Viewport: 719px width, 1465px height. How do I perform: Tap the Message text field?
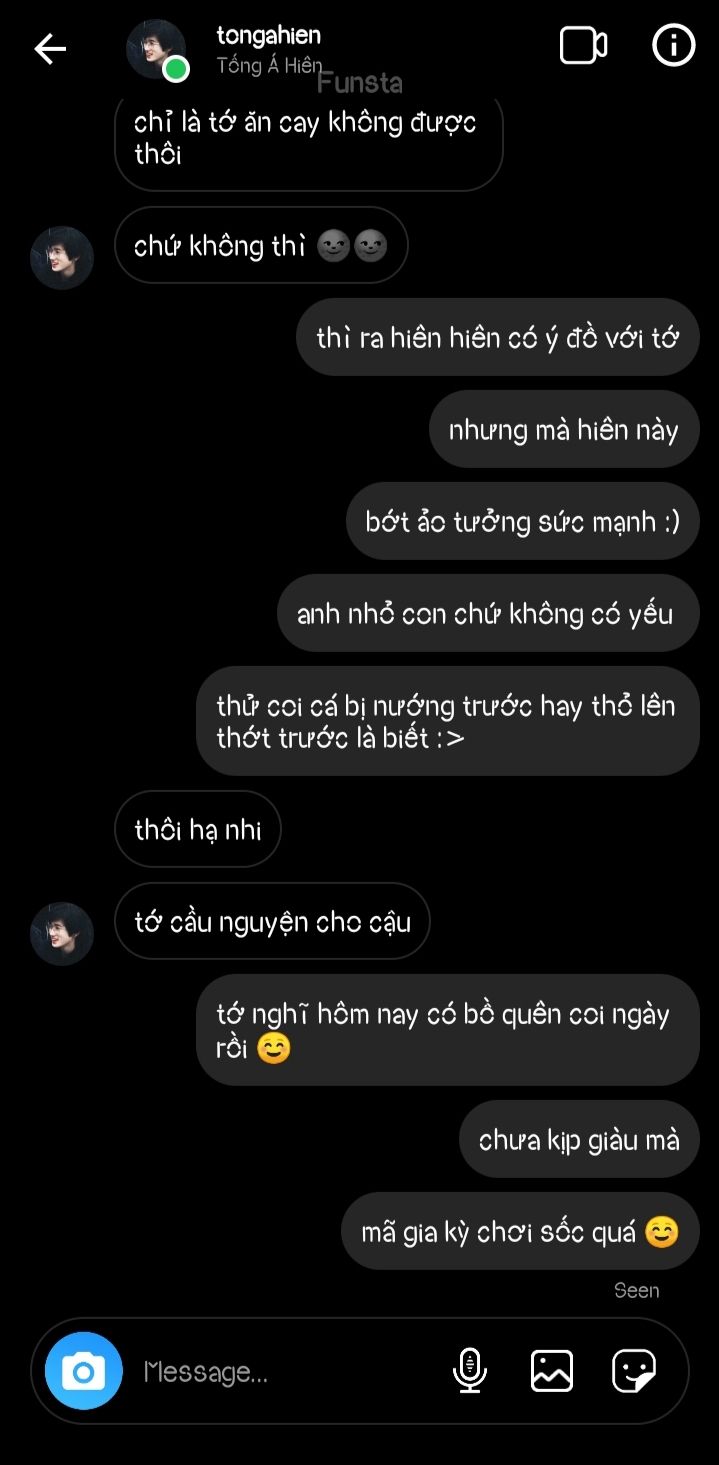[x=285, y=1371]
